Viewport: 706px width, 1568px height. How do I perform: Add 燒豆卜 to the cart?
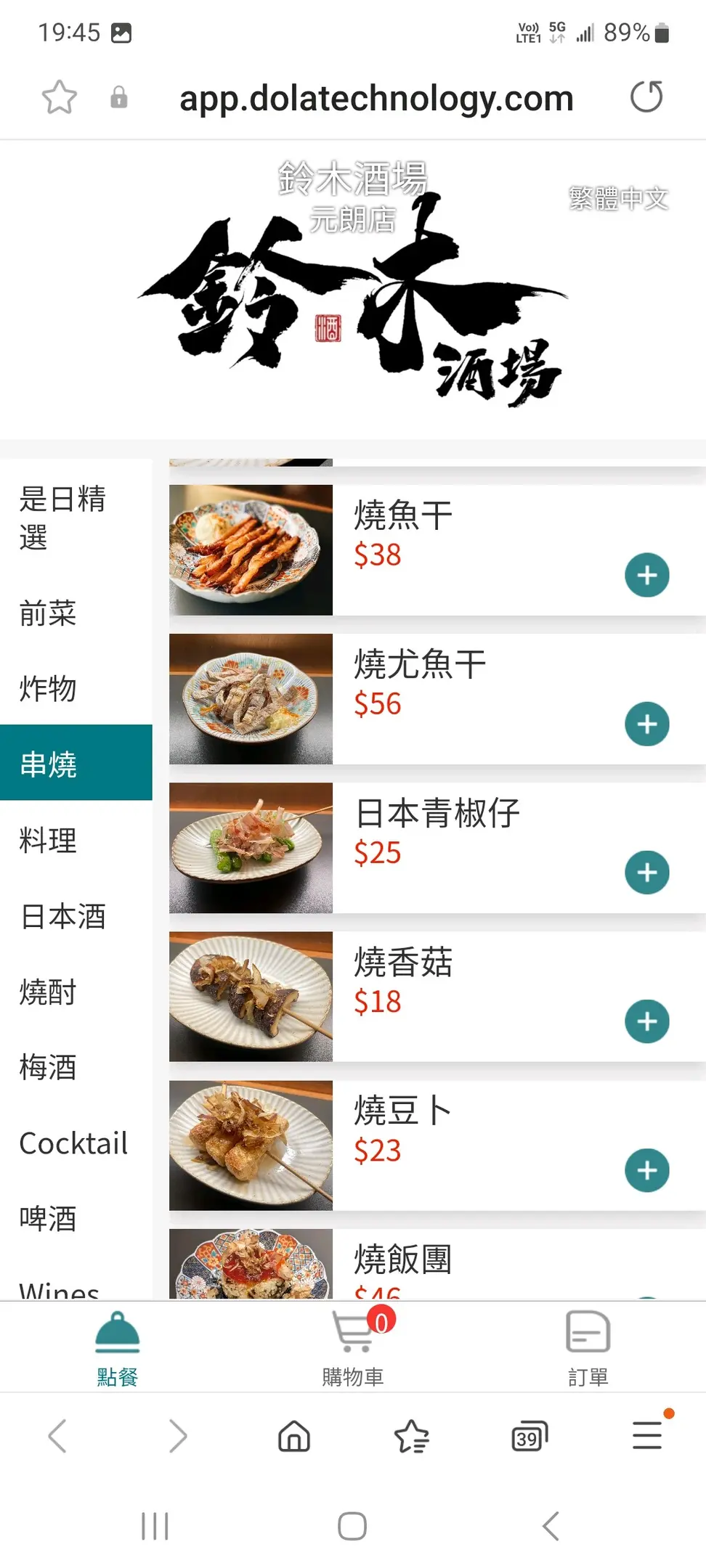[x=646, y=1170]
